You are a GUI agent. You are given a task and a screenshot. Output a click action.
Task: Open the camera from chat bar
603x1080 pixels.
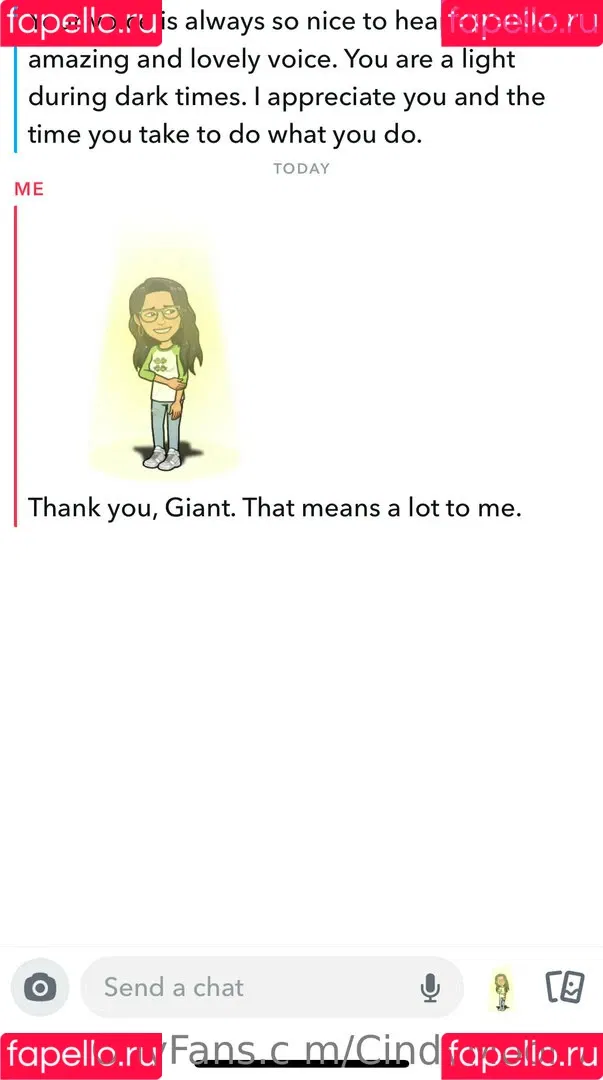tap(40, 988)
